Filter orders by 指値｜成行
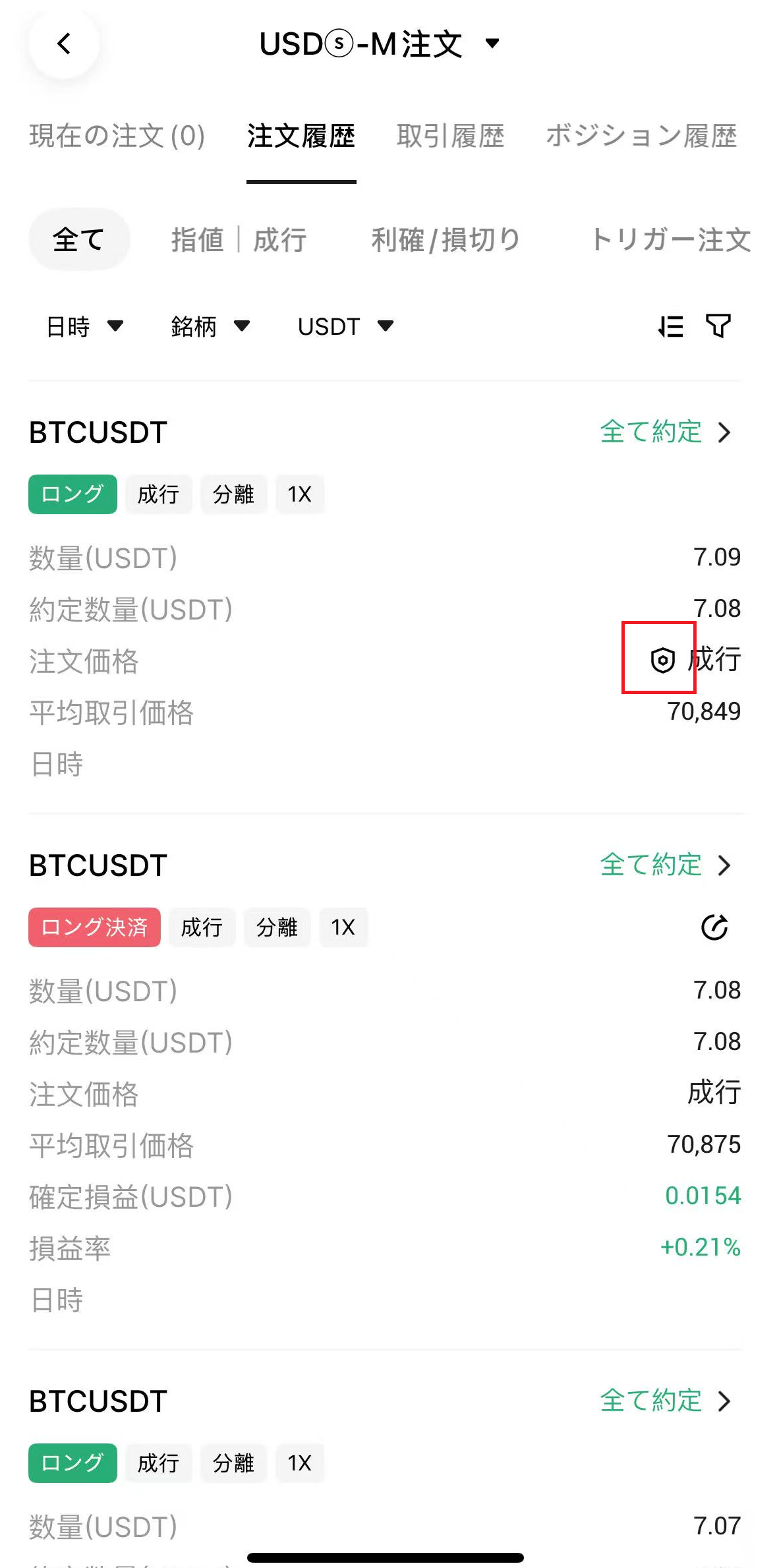777x1568 pixels. 239,240
